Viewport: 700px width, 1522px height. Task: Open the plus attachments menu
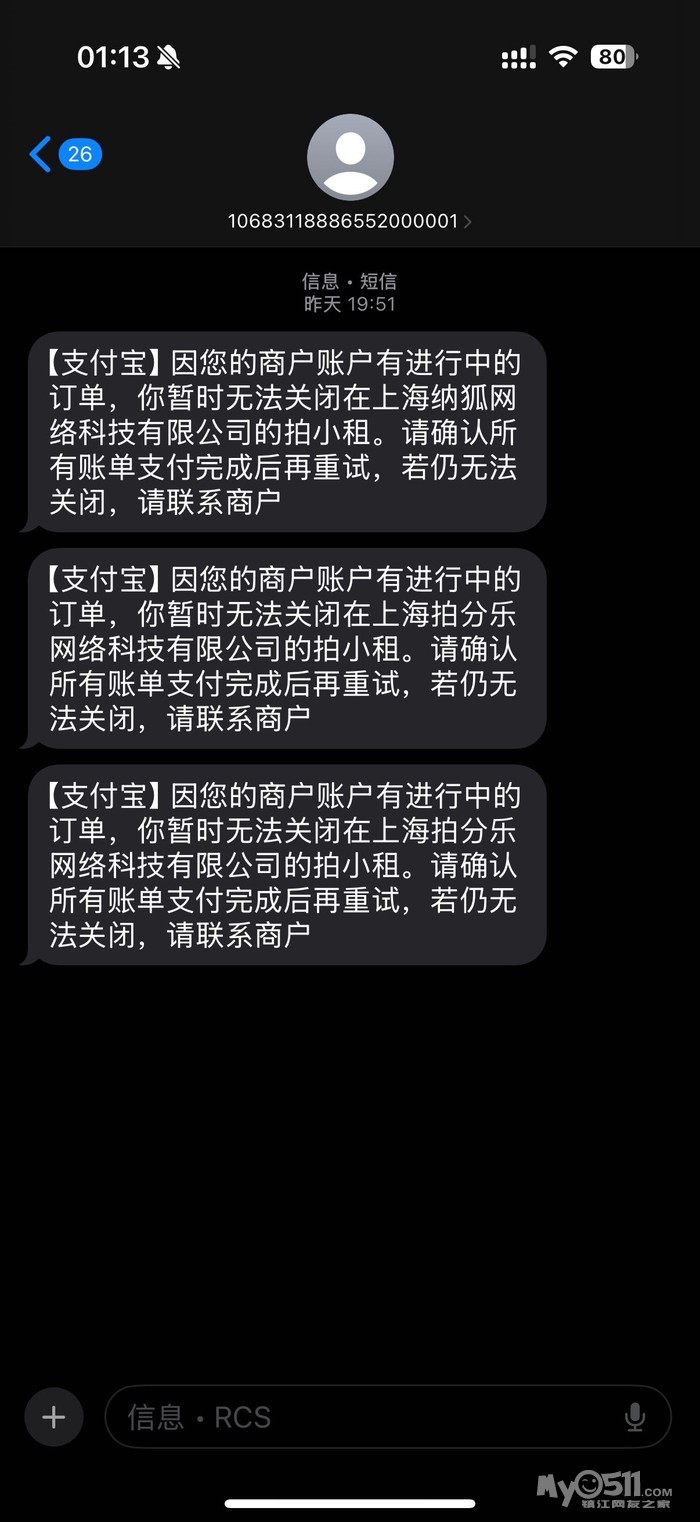tap(53, 1416)
